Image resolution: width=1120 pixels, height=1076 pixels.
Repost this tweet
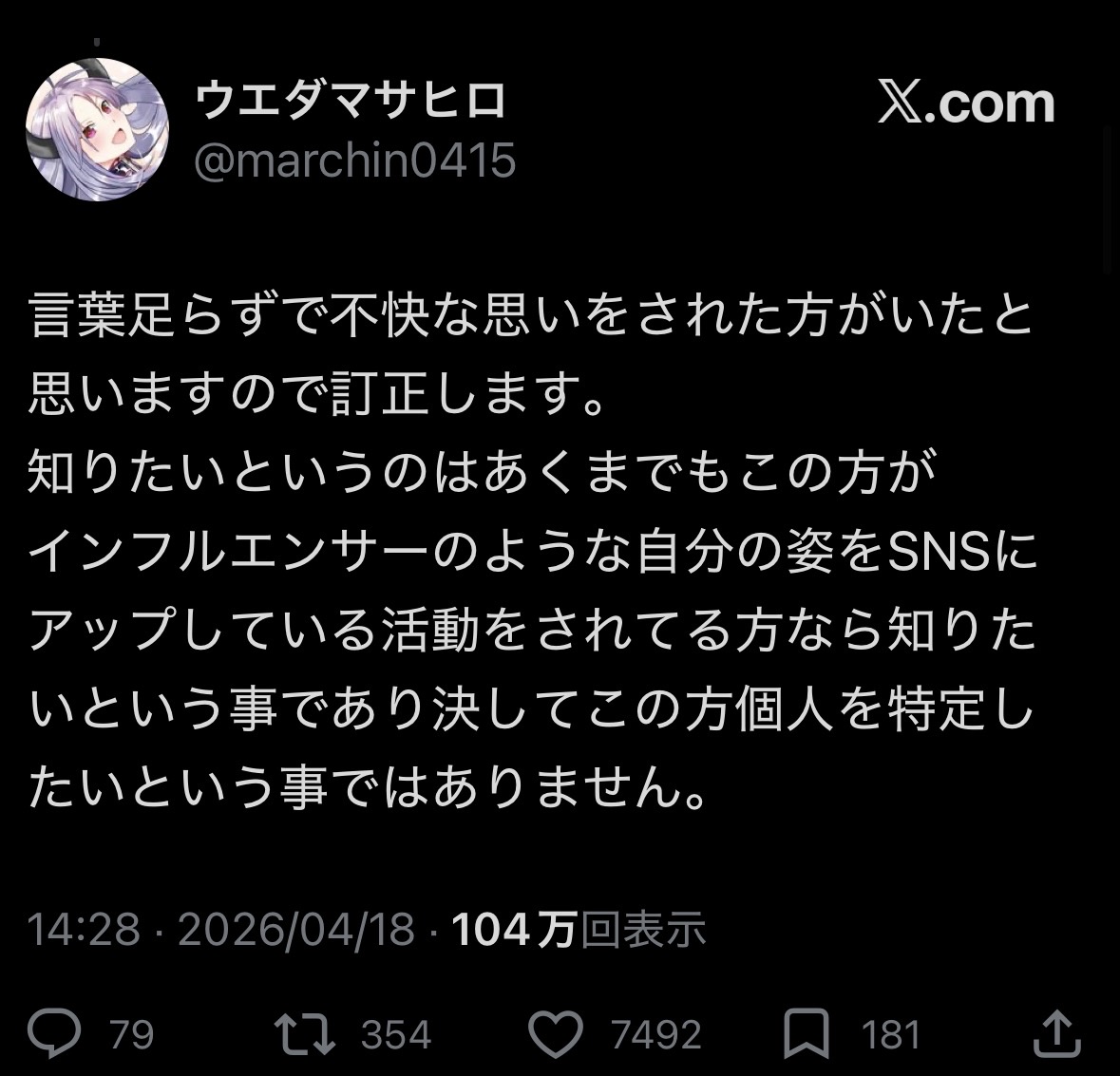(x=304, y=1033)
